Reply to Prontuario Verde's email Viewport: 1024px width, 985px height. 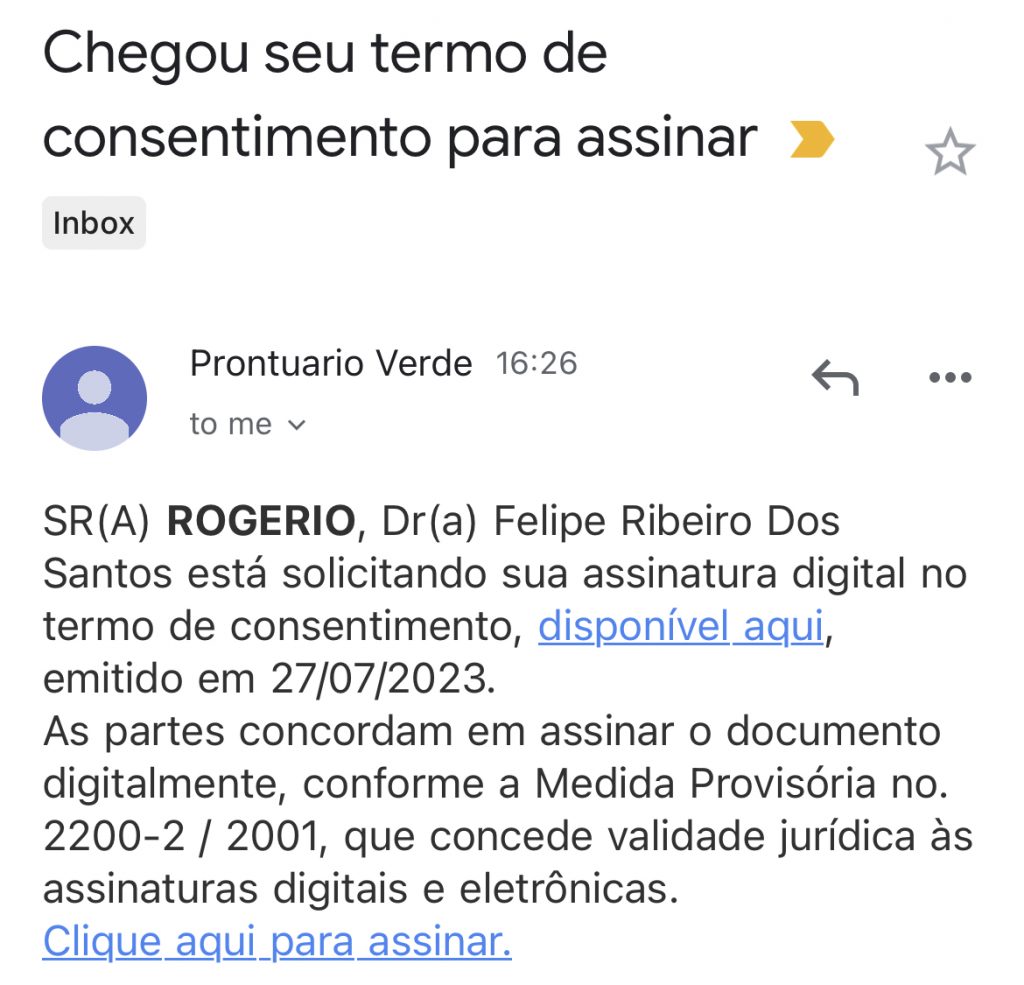[835, 378]
